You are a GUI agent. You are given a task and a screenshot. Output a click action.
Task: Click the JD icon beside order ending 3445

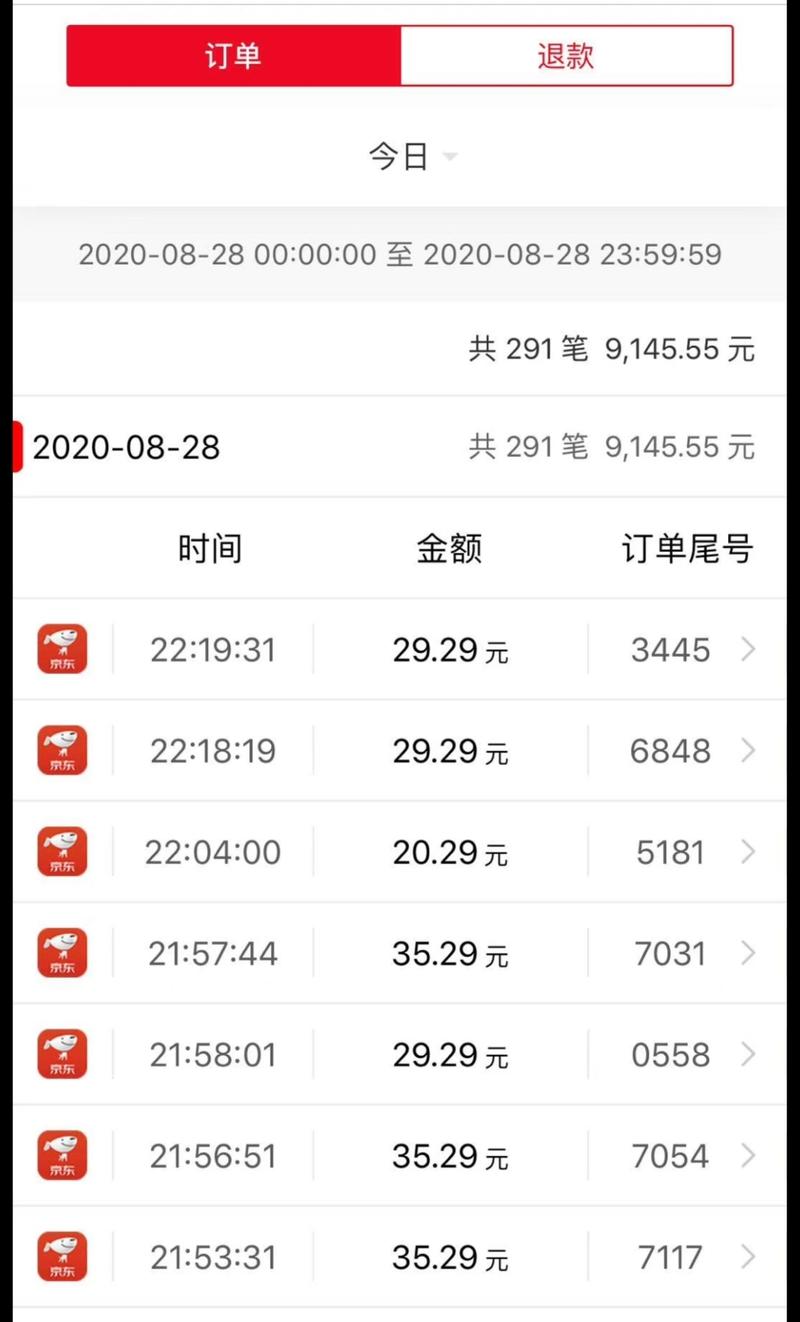pos(62,649)
